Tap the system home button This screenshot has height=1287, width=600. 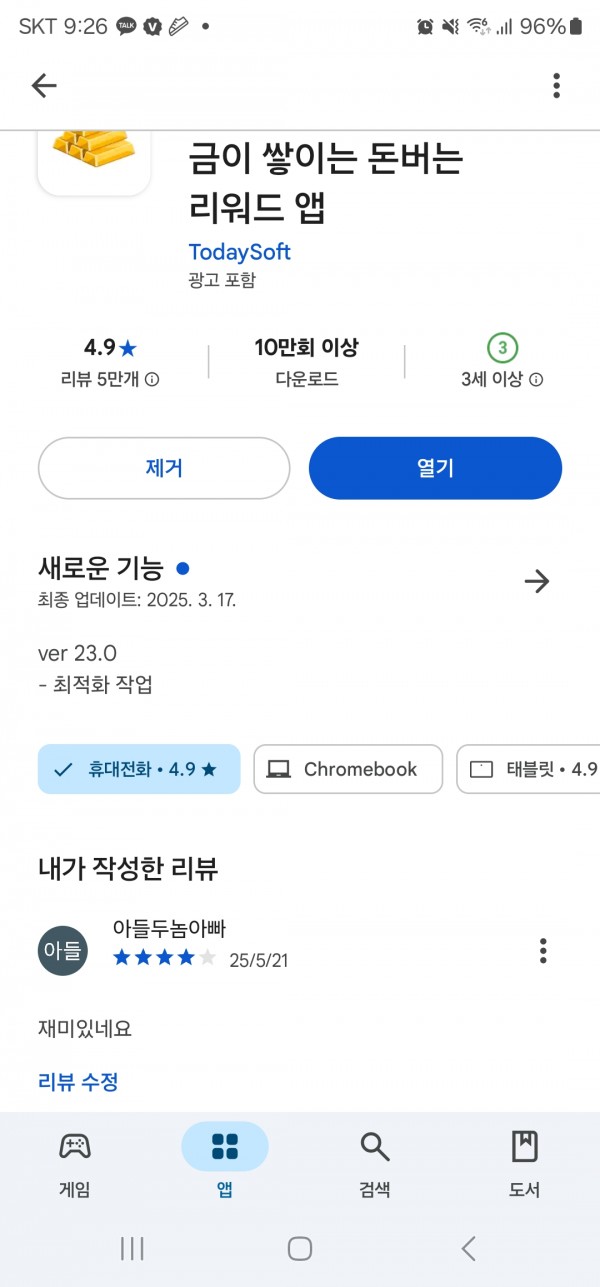pos(300,1248)
